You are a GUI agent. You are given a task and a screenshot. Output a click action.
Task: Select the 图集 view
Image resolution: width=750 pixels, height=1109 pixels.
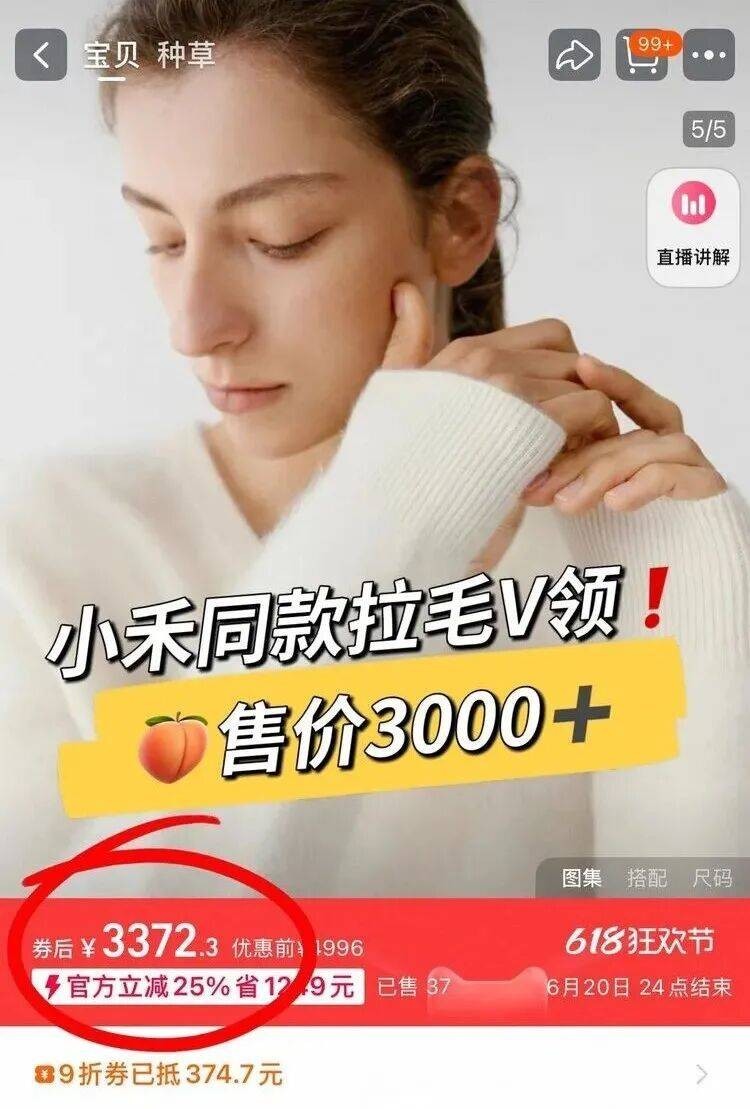pos(582,878)
